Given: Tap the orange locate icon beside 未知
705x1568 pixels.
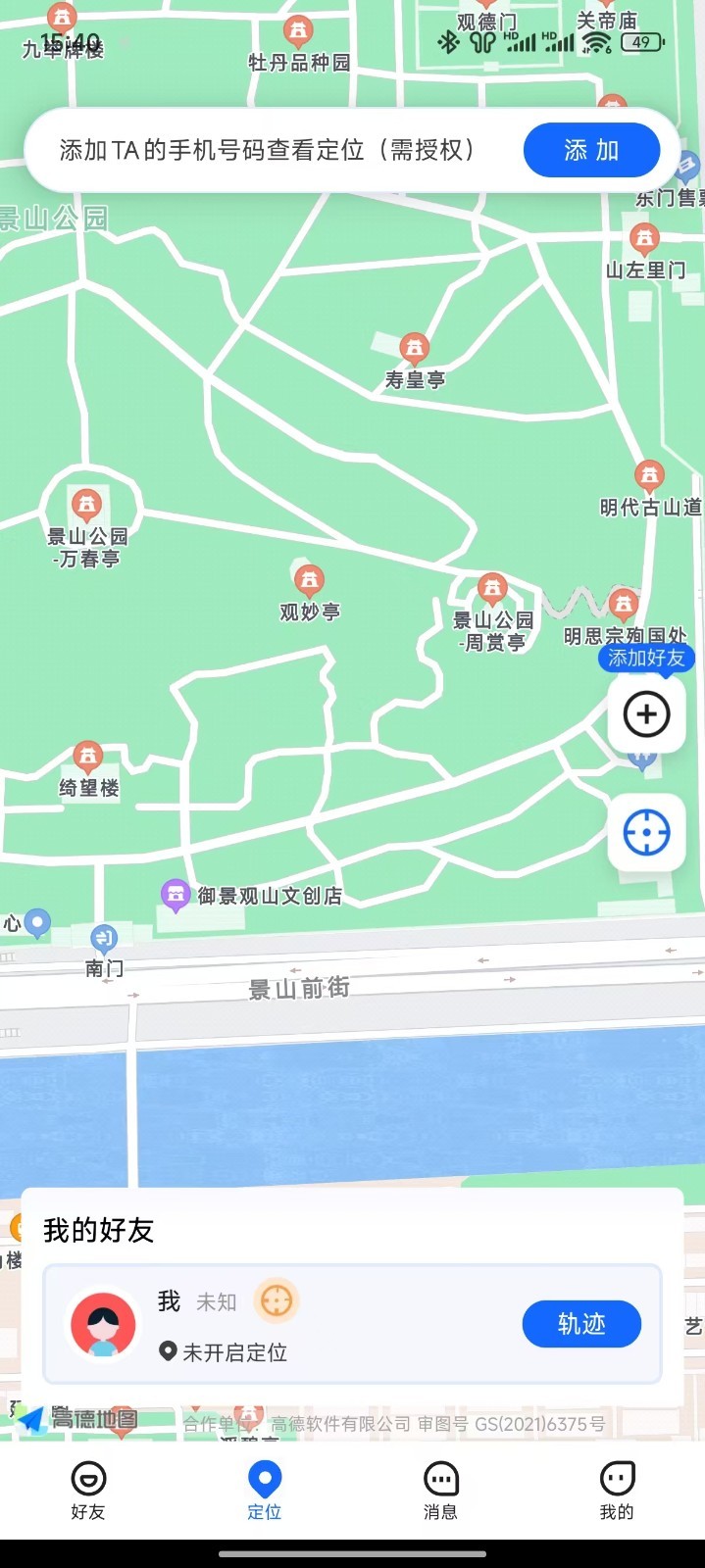Looking at the screenshot, I should coord(277,1301).
